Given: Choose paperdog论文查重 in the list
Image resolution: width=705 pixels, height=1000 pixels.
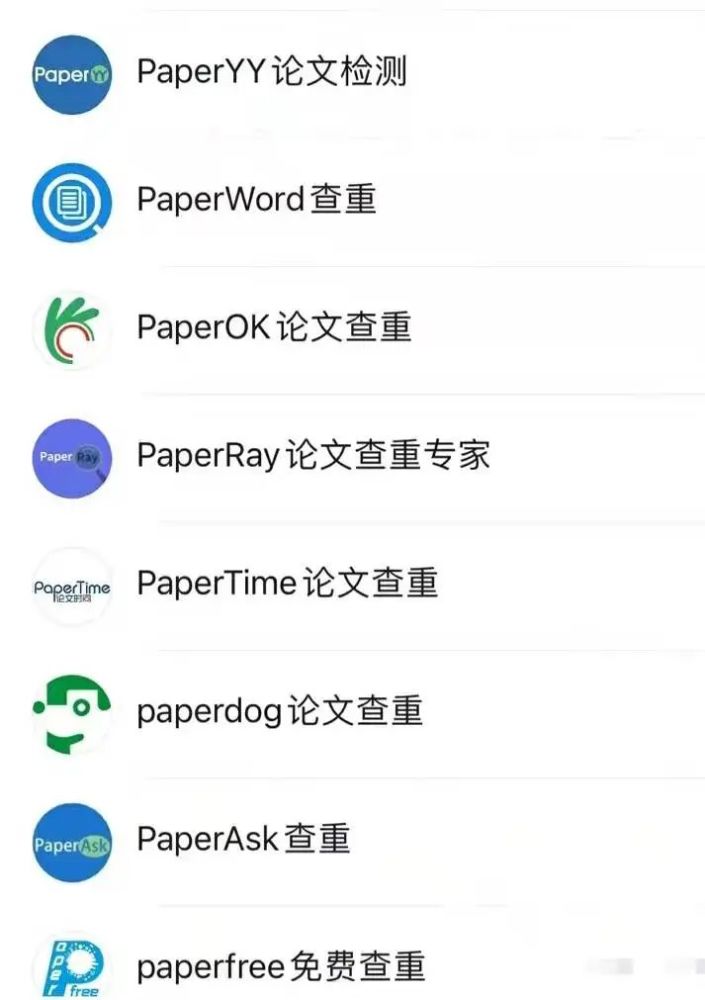Looking at the screenshot, I should pyautogui.click(x=279, y=712).
